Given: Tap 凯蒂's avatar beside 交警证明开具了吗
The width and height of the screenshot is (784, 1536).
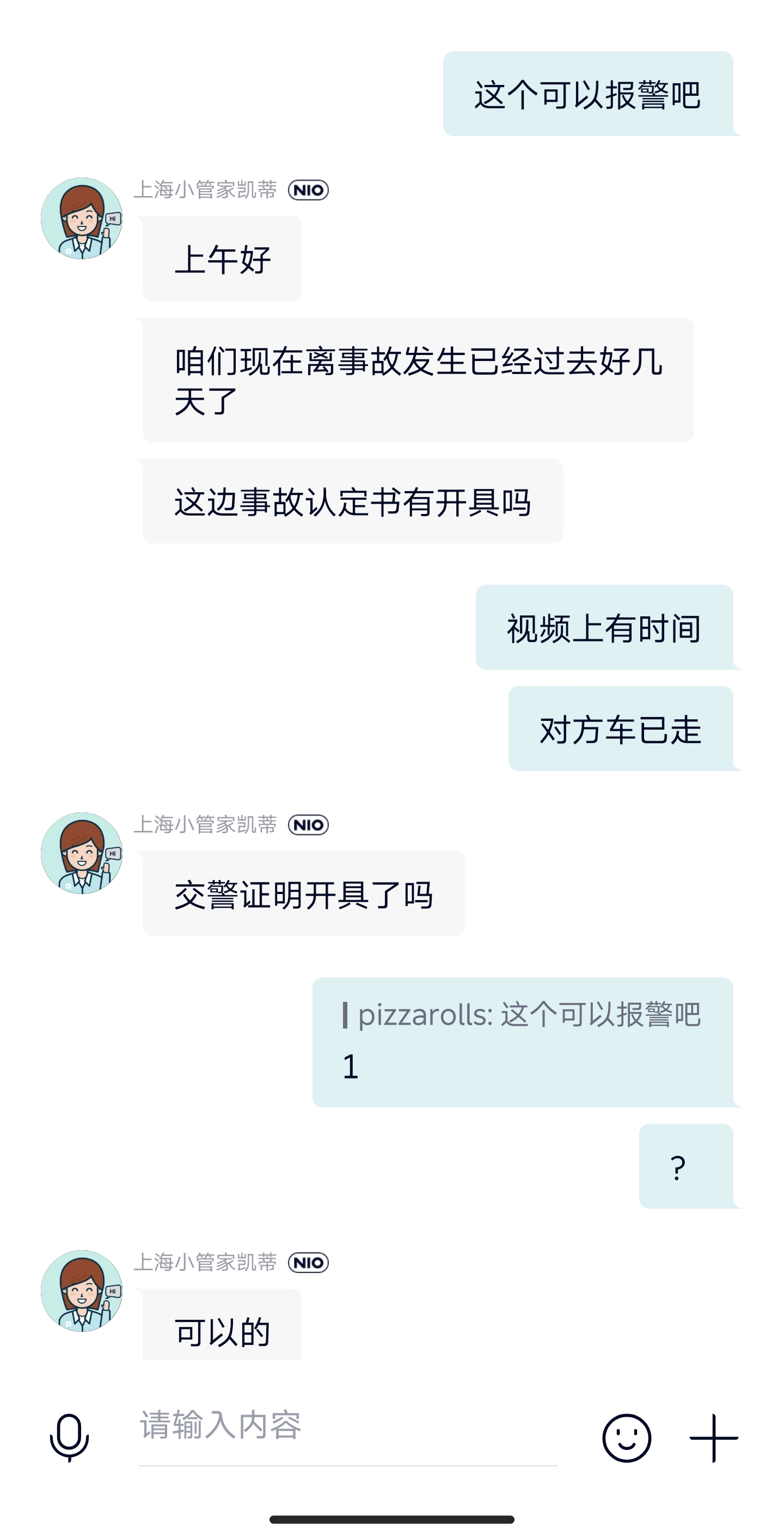Looking at the screenshot, I should 82,853.
